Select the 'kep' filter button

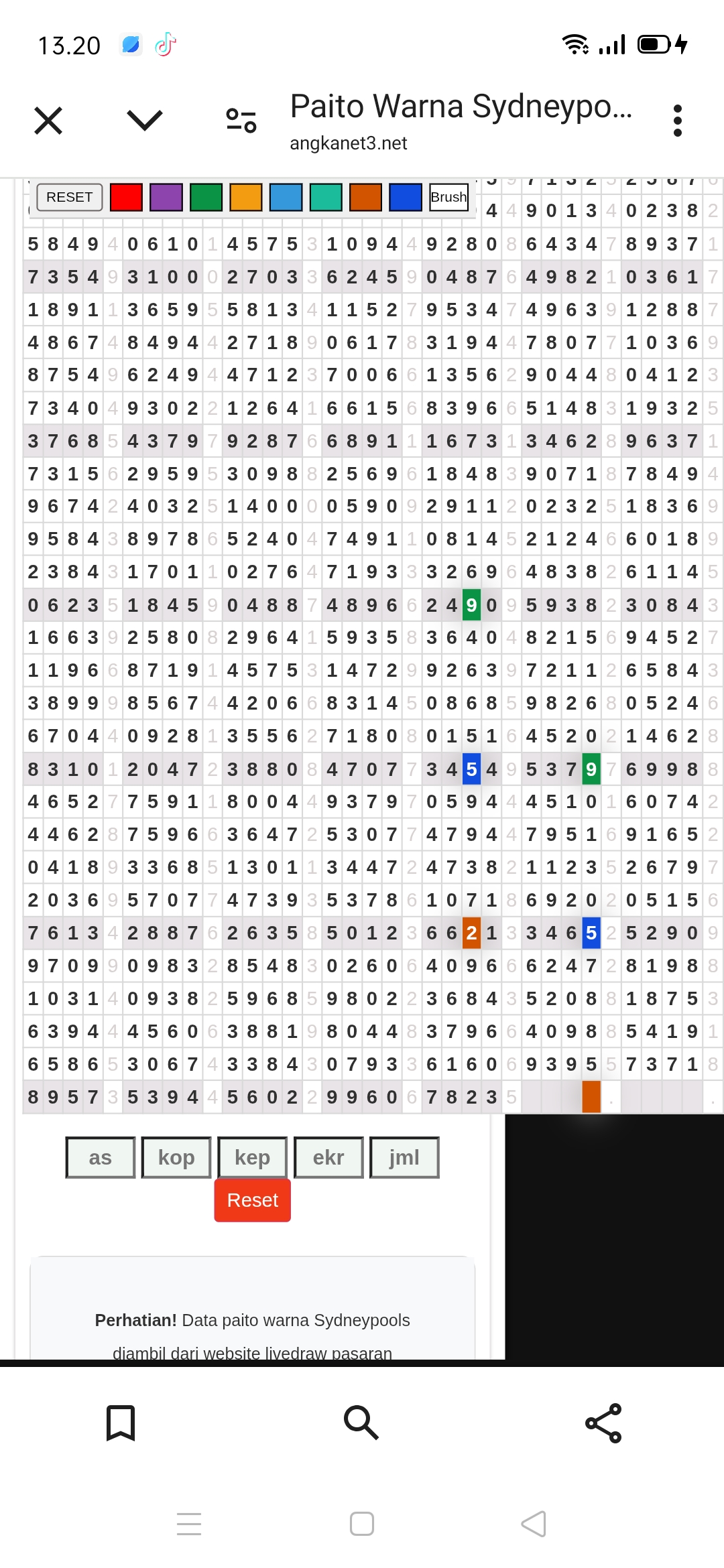point(253,1157)
